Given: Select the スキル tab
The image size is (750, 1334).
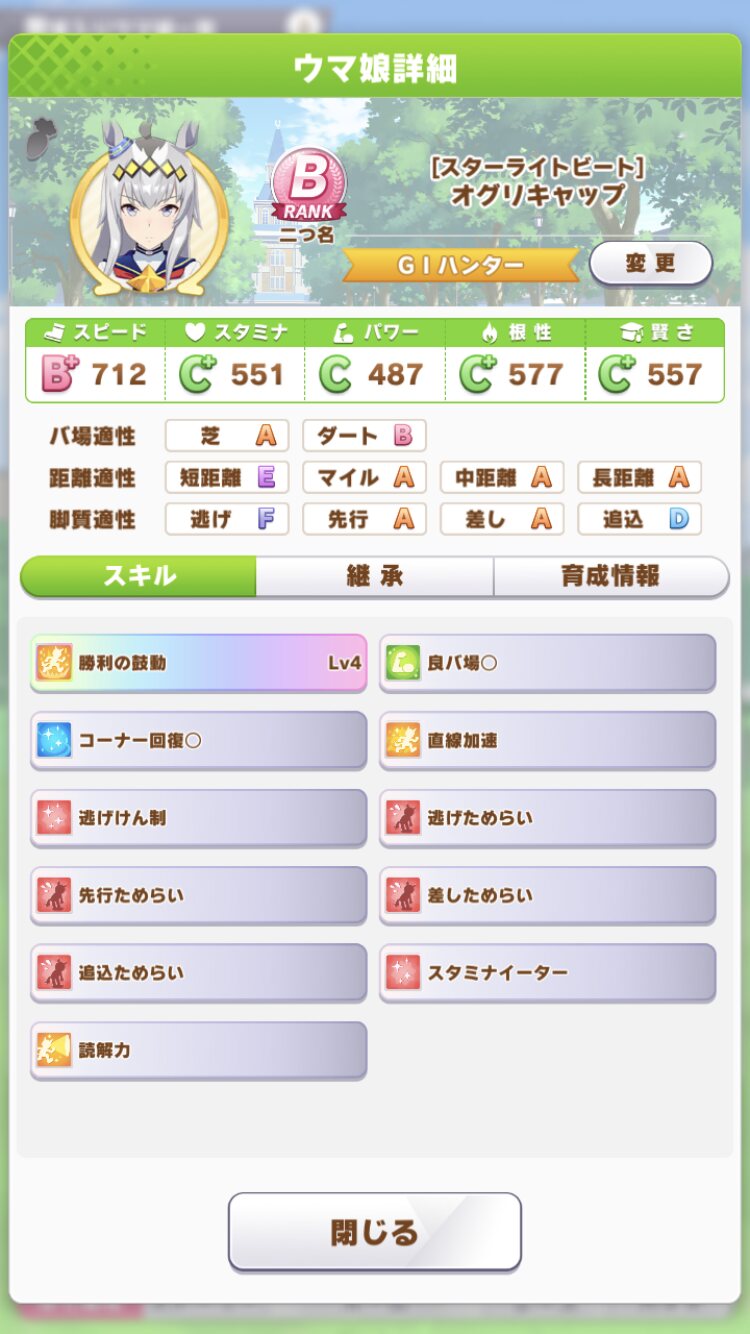Looking at the screenshot, I should click(139, 576).
